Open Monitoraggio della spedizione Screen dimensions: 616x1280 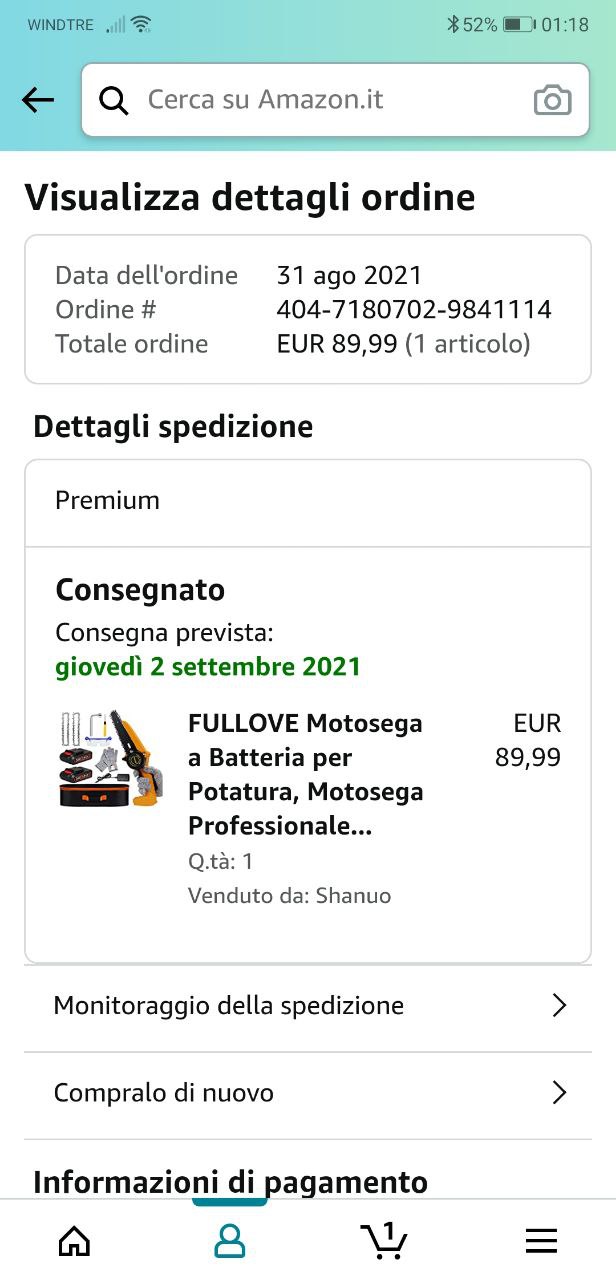(308, 1006)
